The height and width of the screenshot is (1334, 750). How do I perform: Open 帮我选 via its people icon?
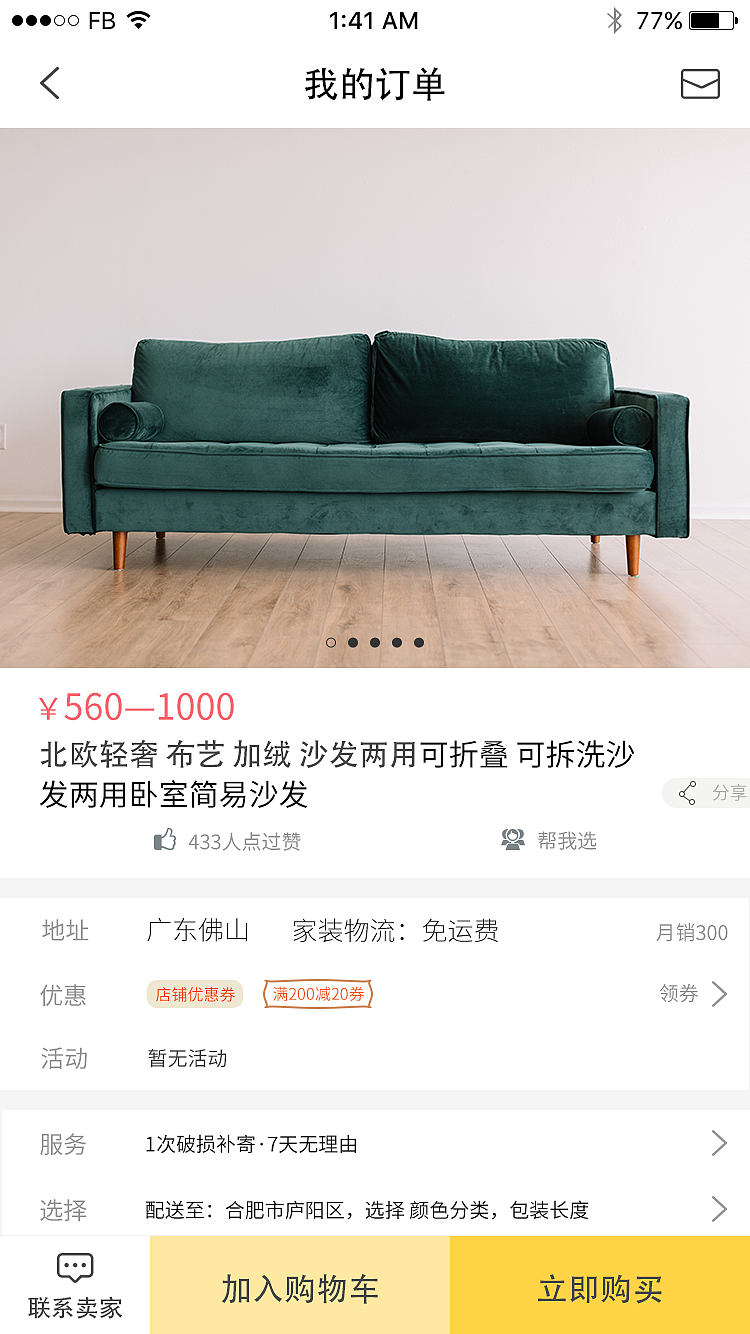click(x=514, y=838)
